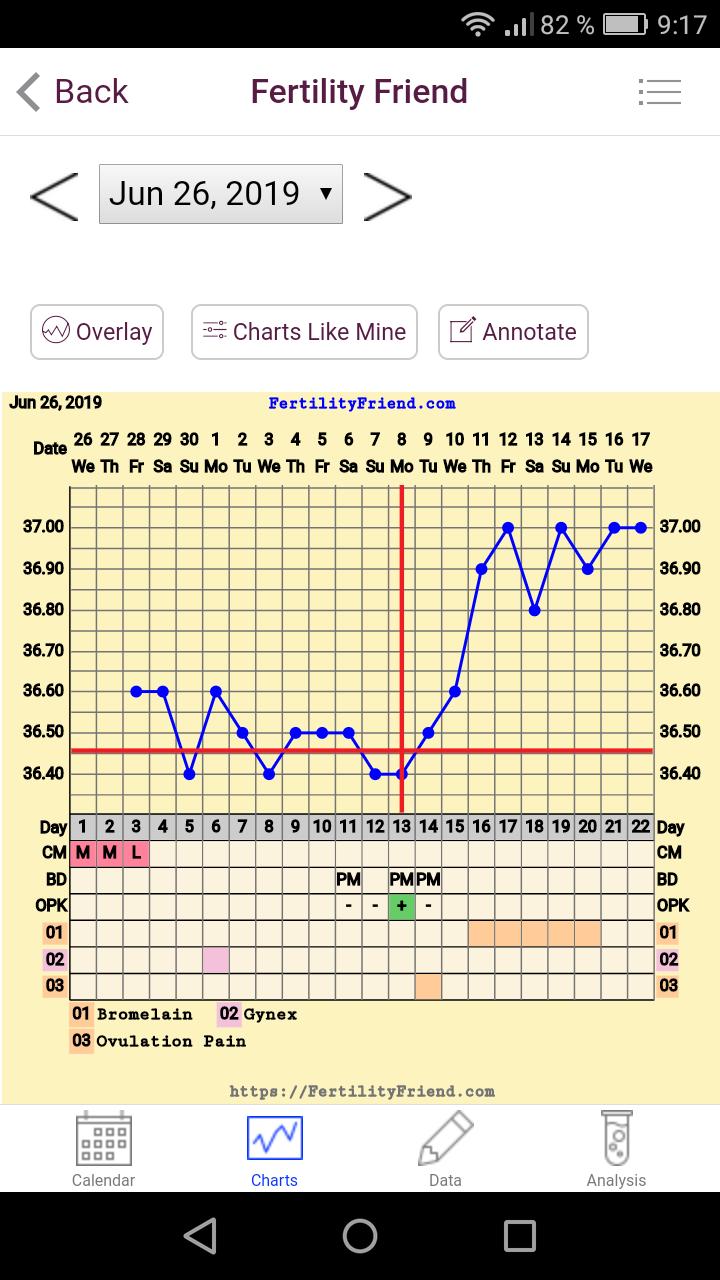Open the Jun 26, 2019 date dropdown
720x1280 pixels.
click(220, 194)
